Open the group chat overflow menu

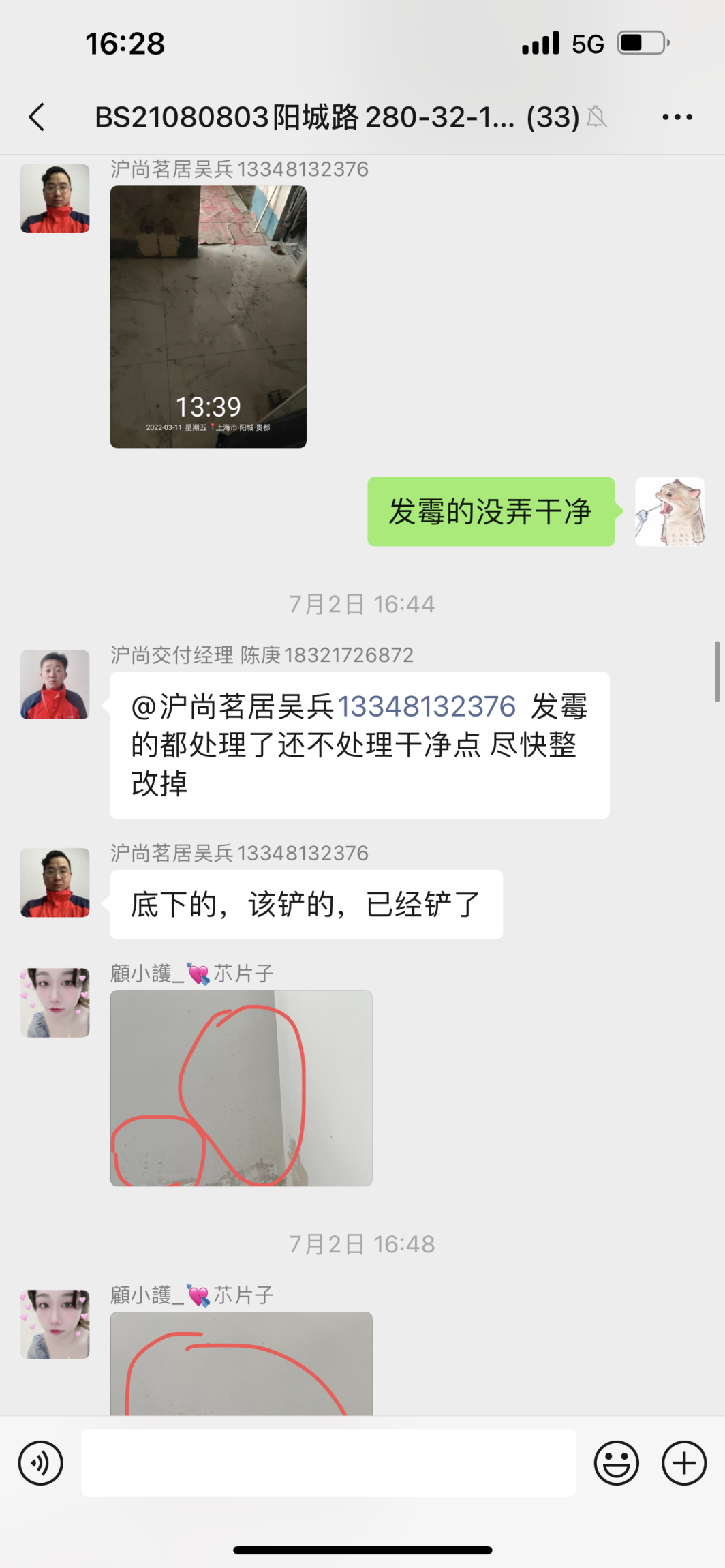(677, 117)
